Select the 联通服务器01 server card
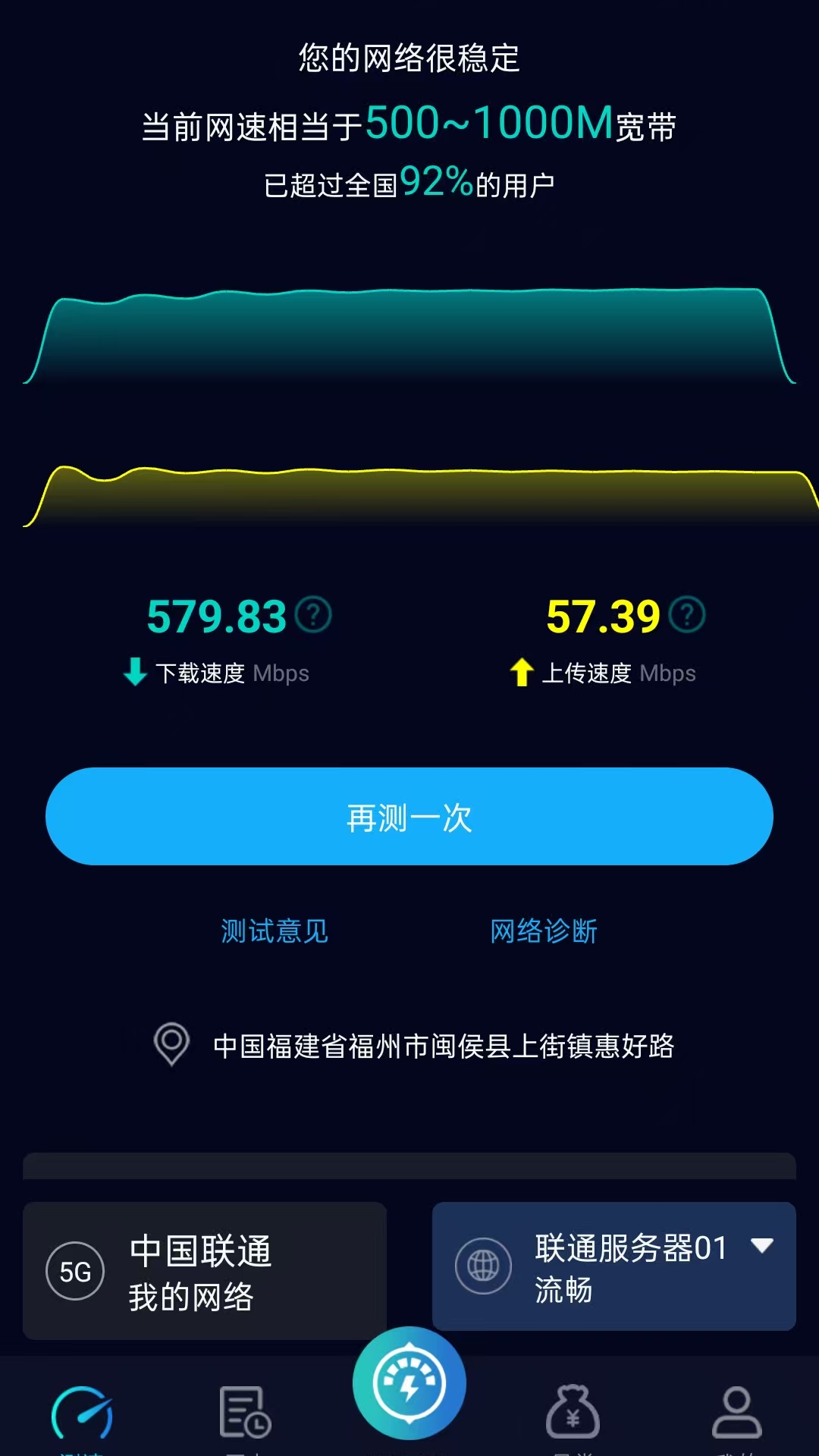Viewport: 819px width, 1456px height. click(614, 1266)
